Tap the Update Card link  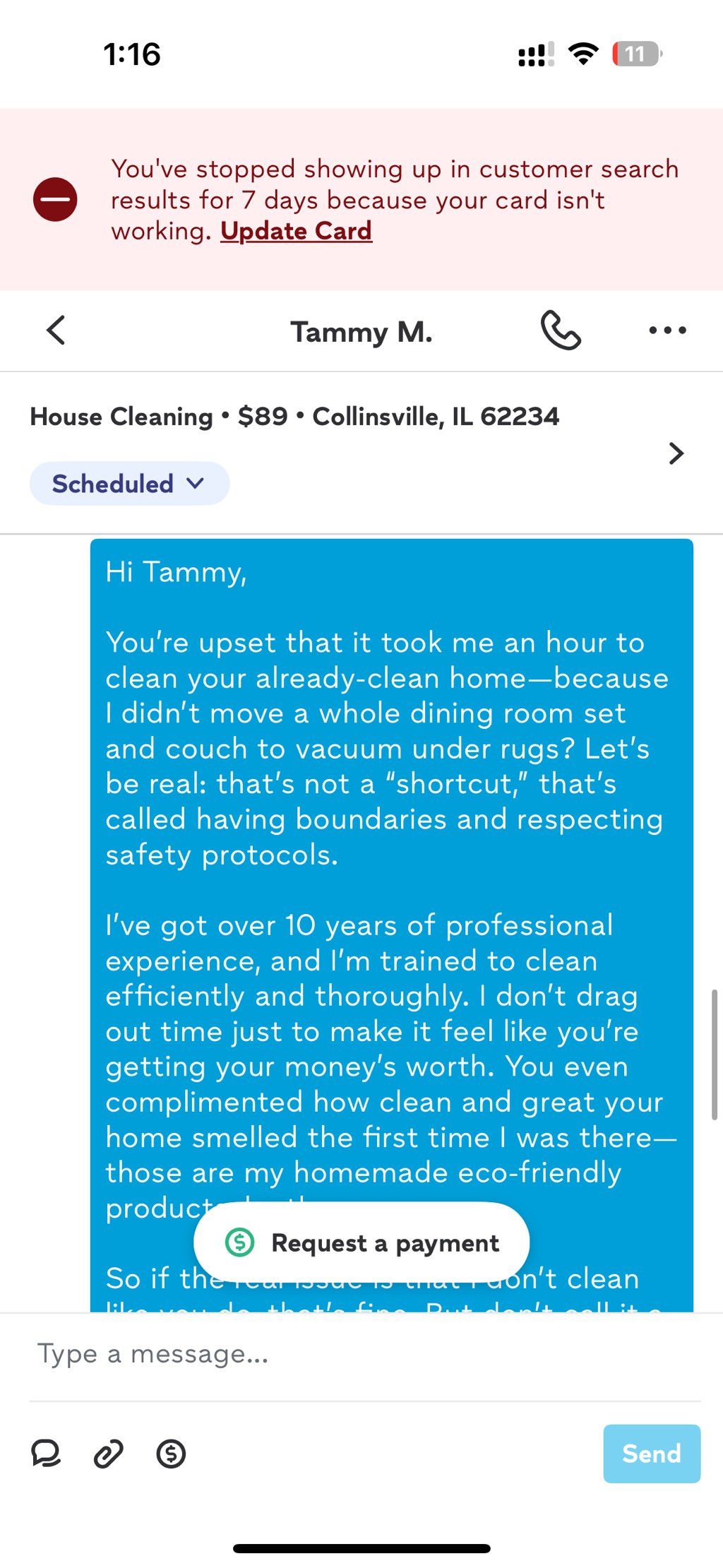[296, 231]
